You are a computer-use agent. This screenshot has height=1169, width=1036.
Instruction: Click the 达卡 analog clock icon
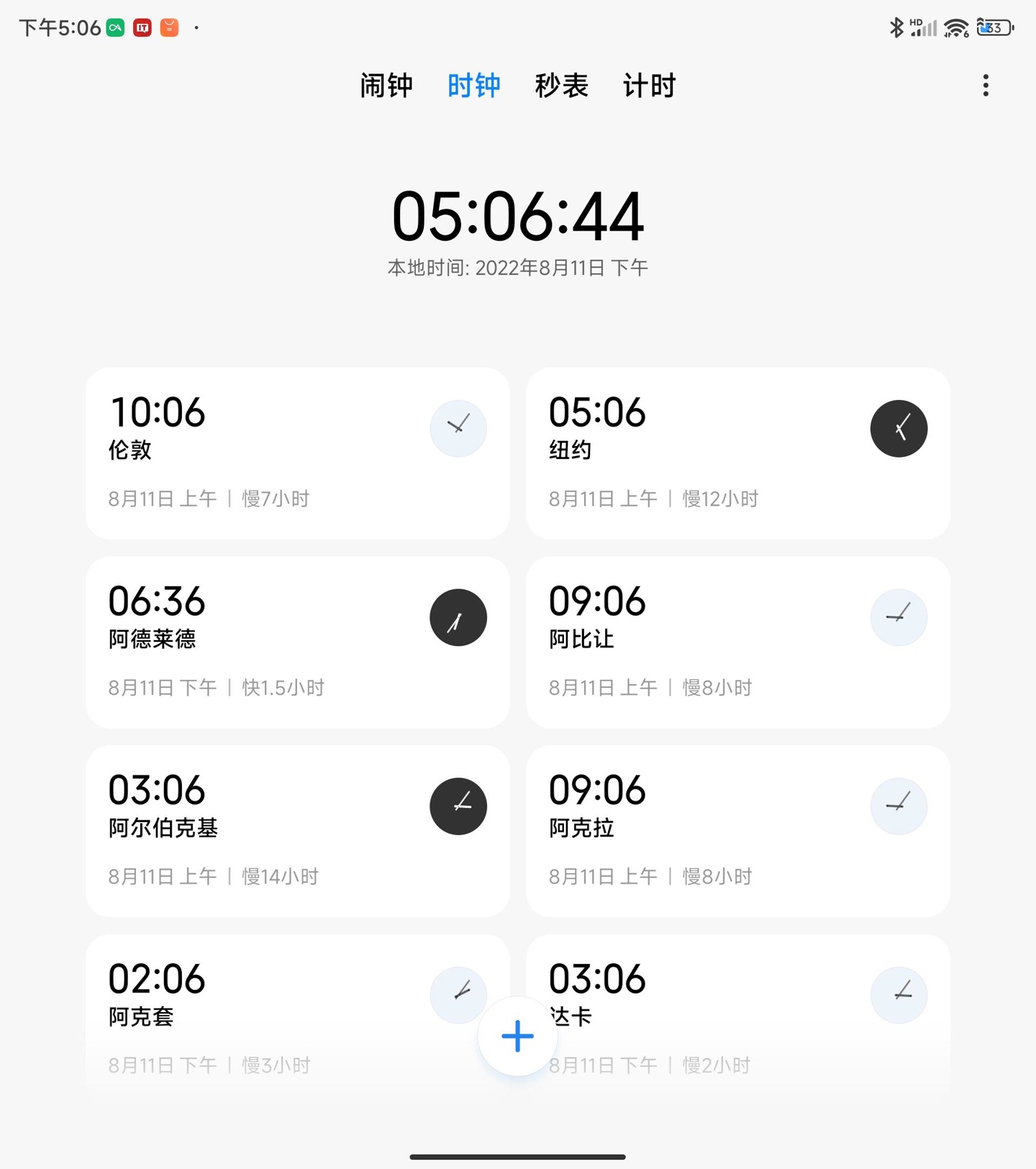899,995
